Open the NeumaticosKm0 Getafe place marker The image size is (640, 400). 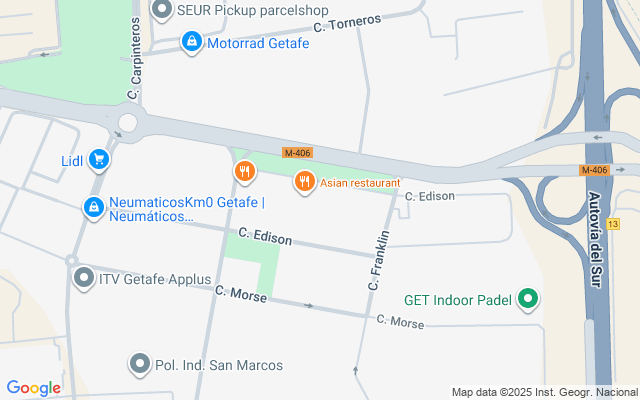point(93,207)
